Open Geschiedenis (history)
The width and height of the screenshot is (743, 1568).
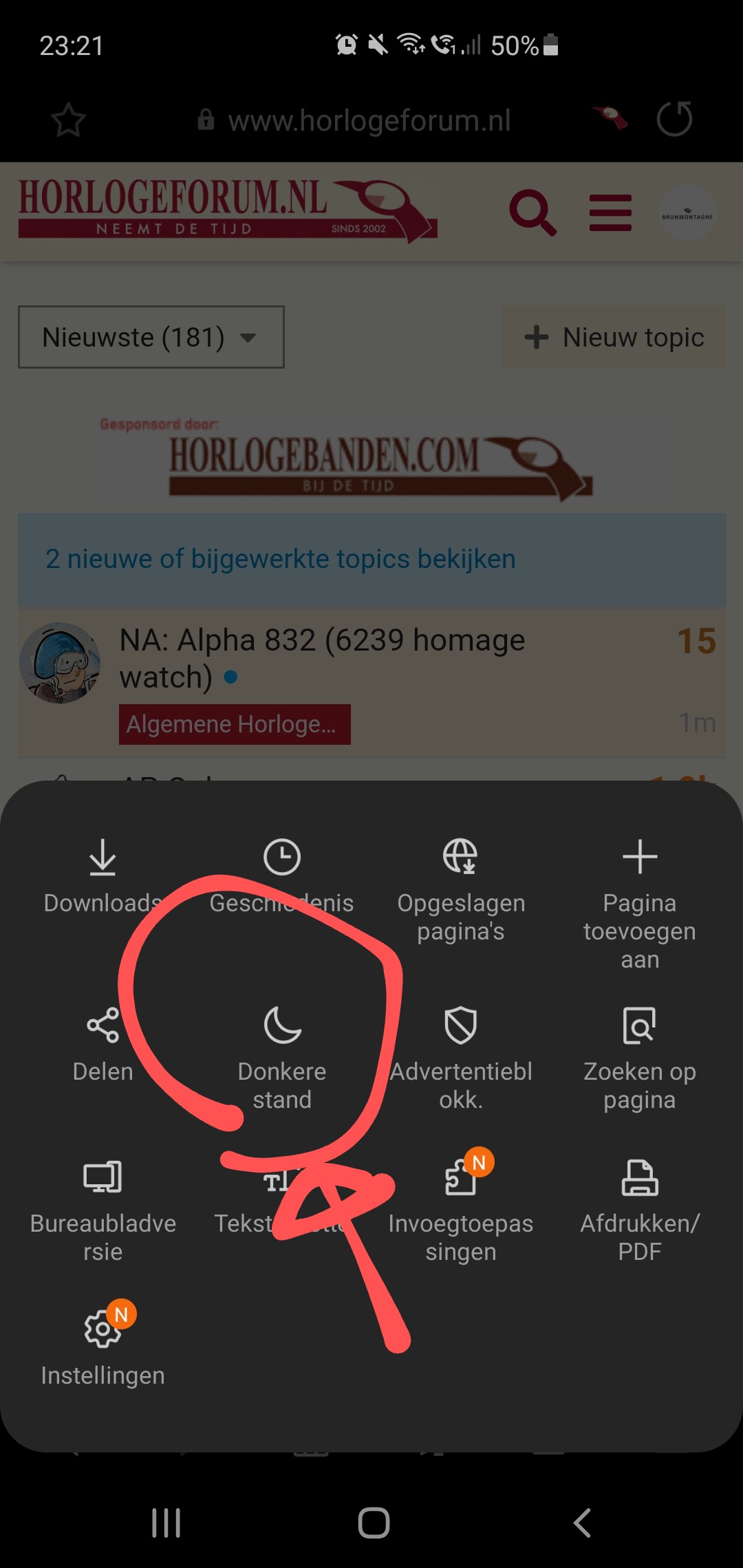[281, 878]
